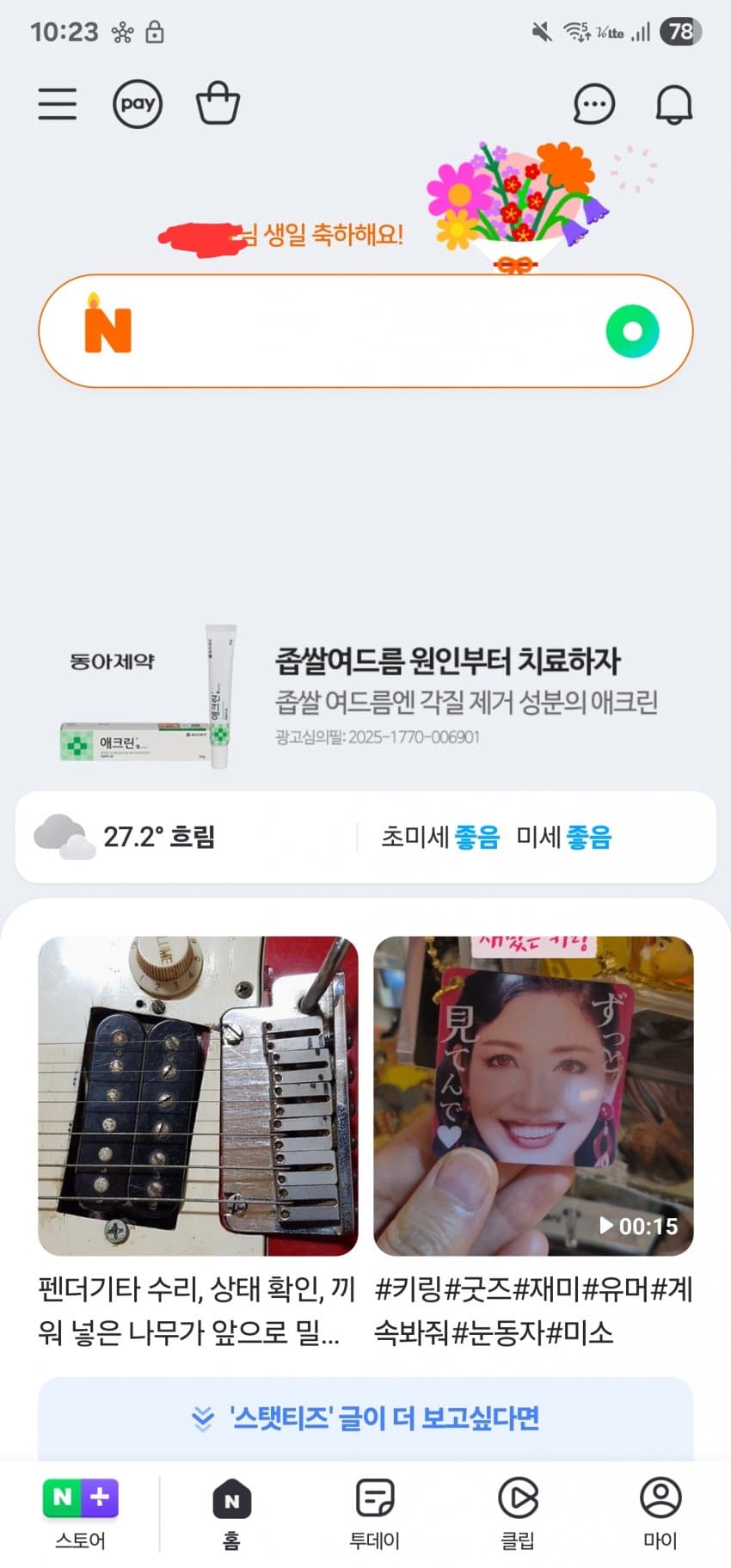This screenshot has width=731, height=1568.
Task: Play the #키링#굿즈 video clip
Action: 533,1095
